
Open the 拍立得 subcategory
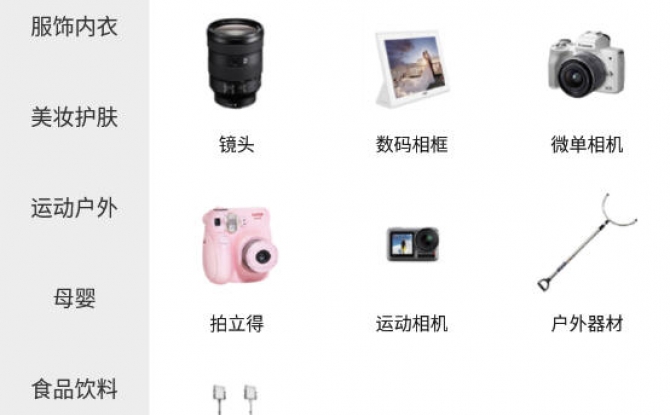point(237,265)
